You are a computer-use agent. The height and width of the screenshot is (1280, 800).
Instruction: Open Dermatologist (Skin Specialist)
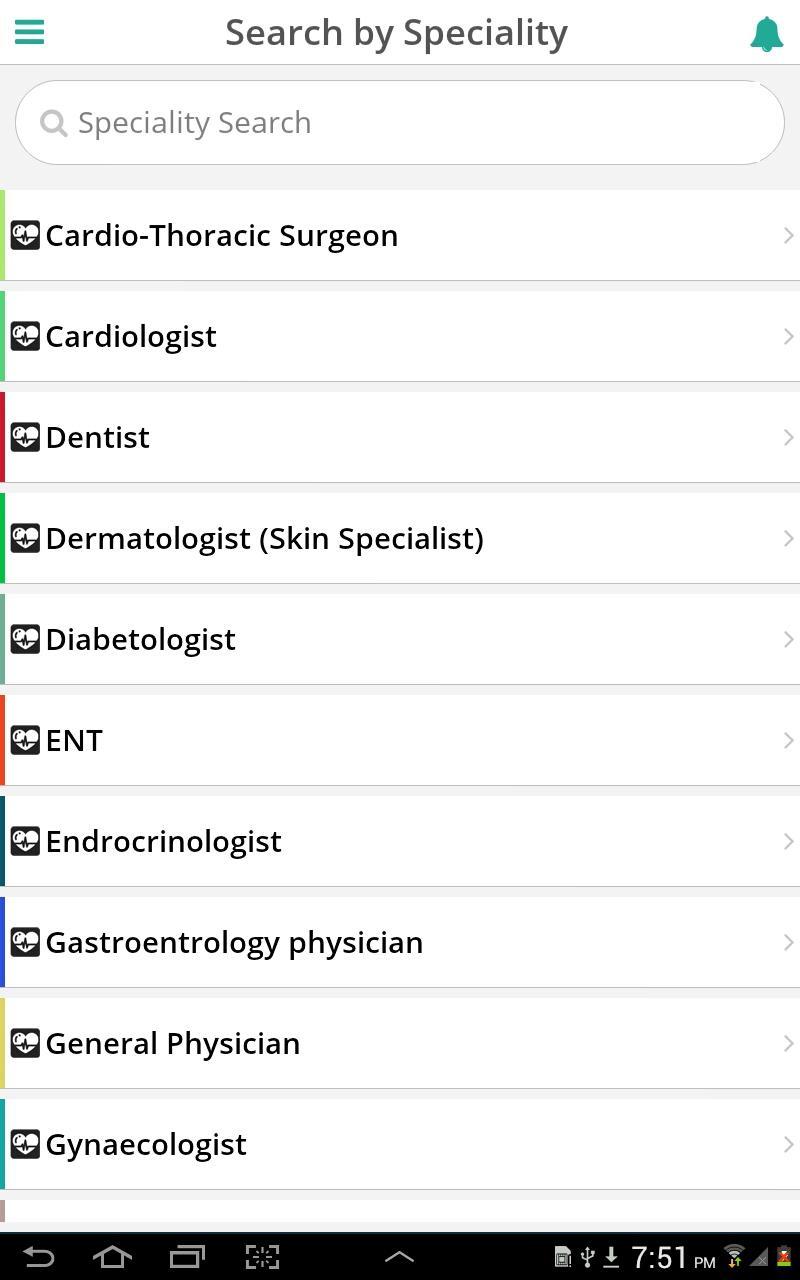click(400, 538)
